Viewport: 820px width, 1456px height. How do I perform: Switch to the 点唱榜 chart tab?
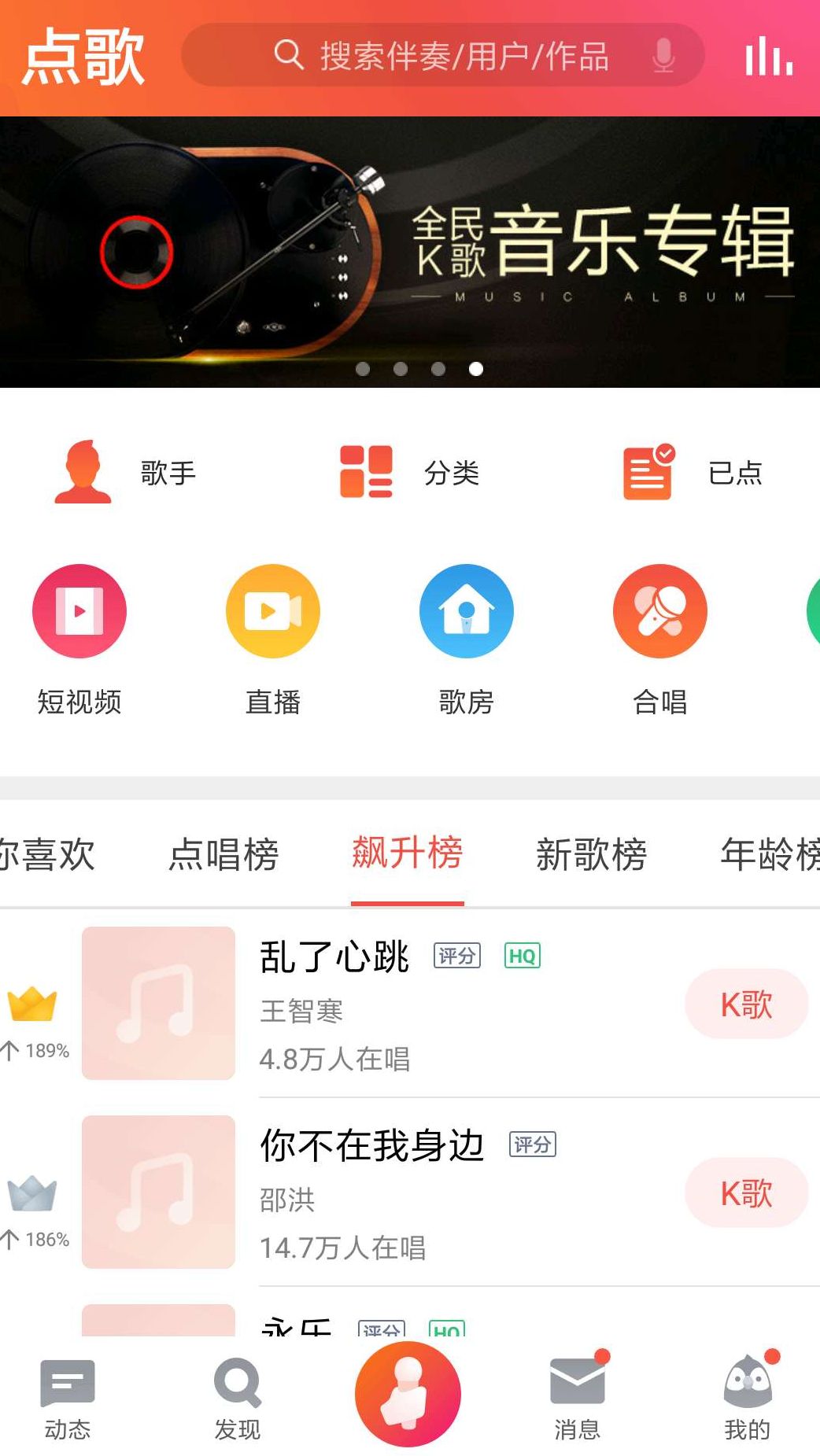[x=223, y=855]
